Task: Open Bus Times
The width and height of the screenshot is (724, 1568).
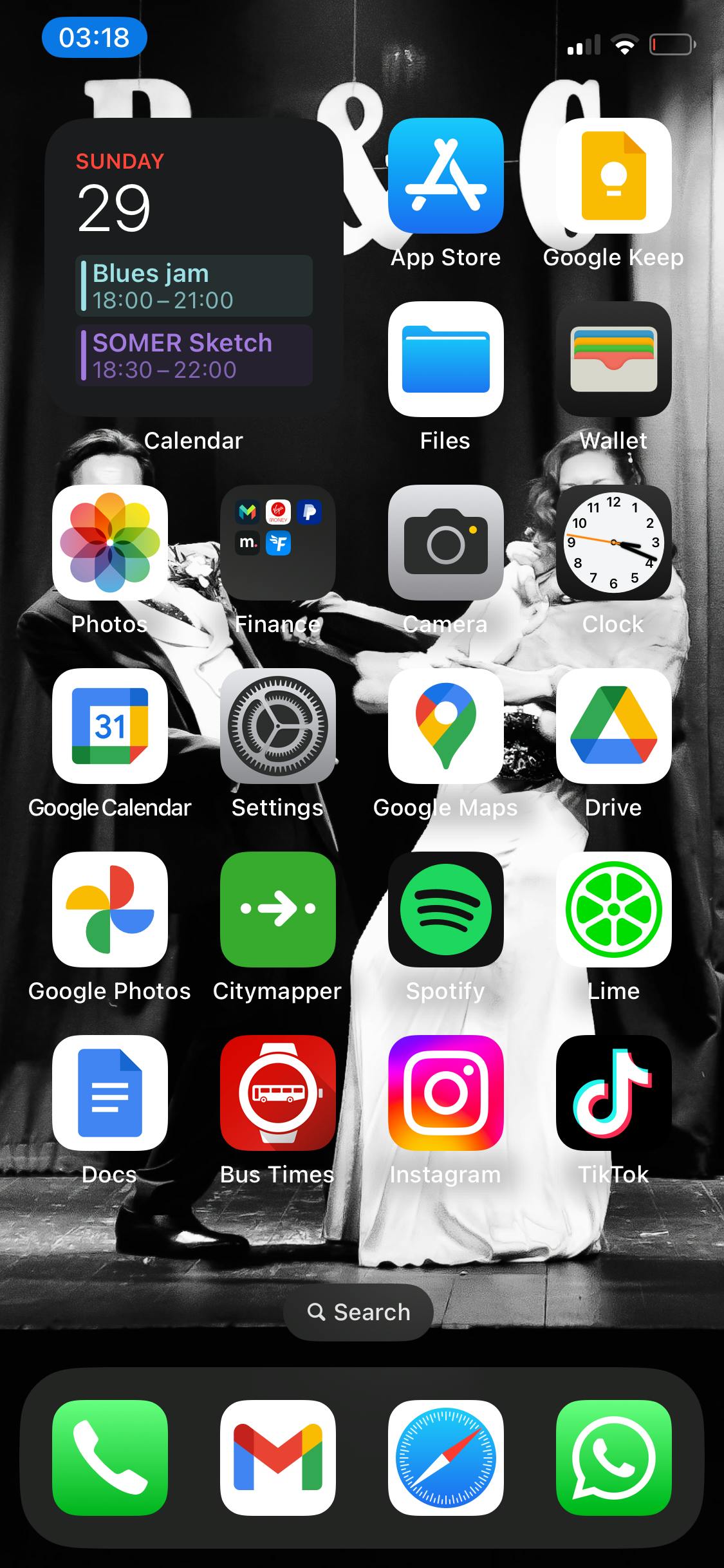Action: [x=277, y=1093]
